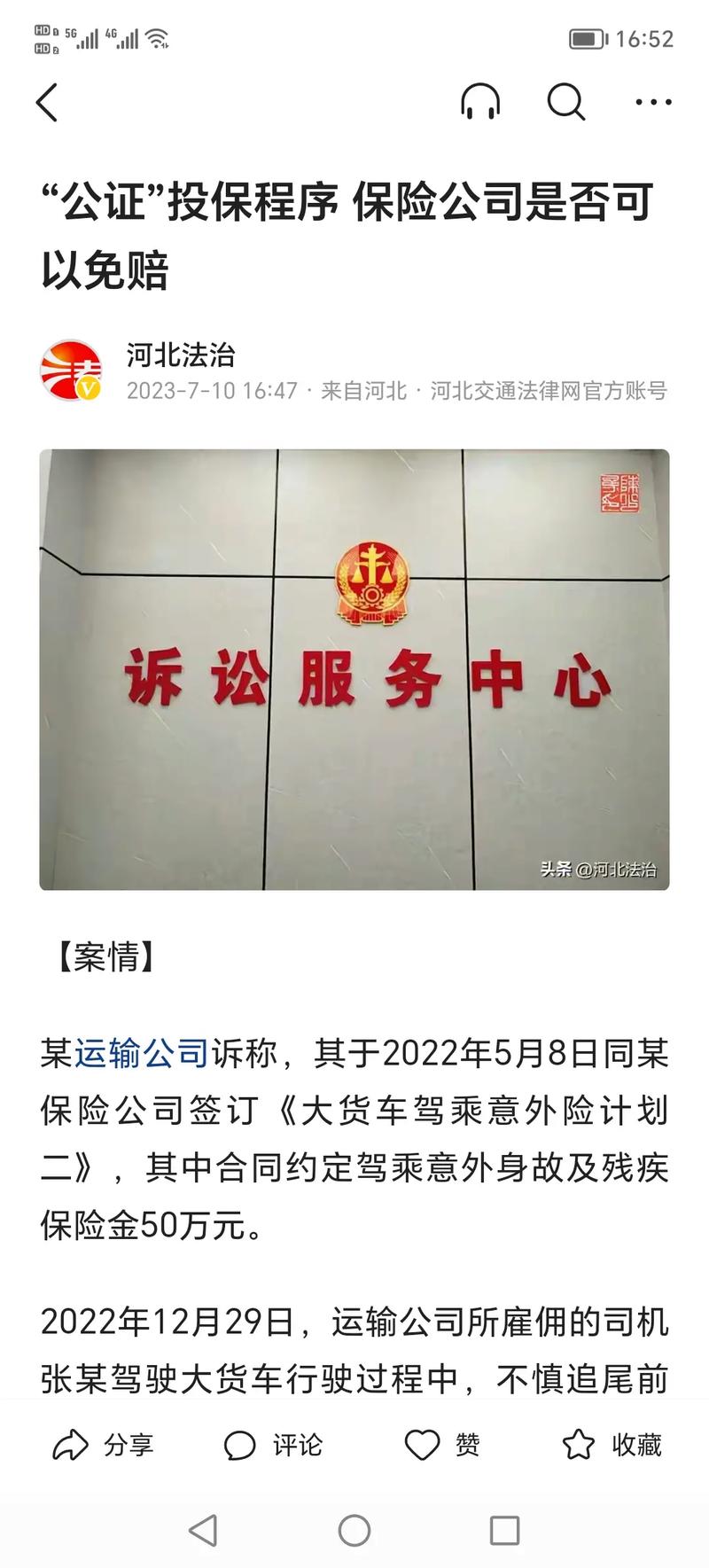Go back using the top-left arrow
This screenshot has width=709, height=1568.
coord(47,103)
